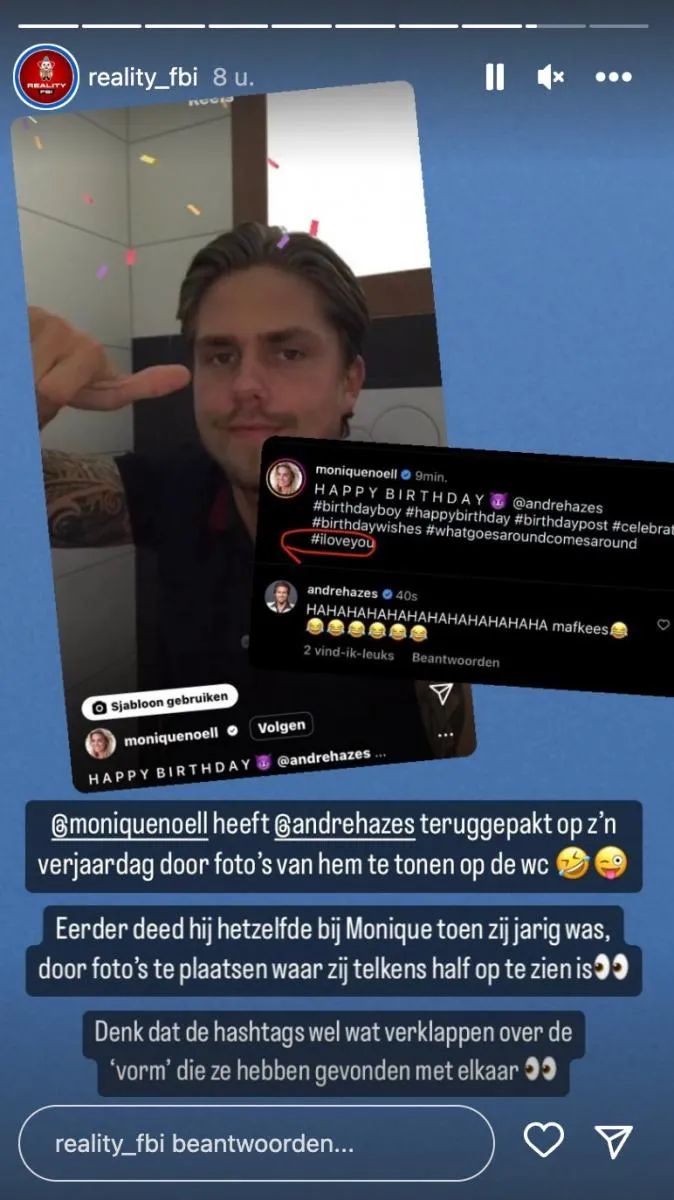The height and width of the screenshot is (1200, 674).
Task: Open the reality_fbi username link
Action: [x=142, y=77]
